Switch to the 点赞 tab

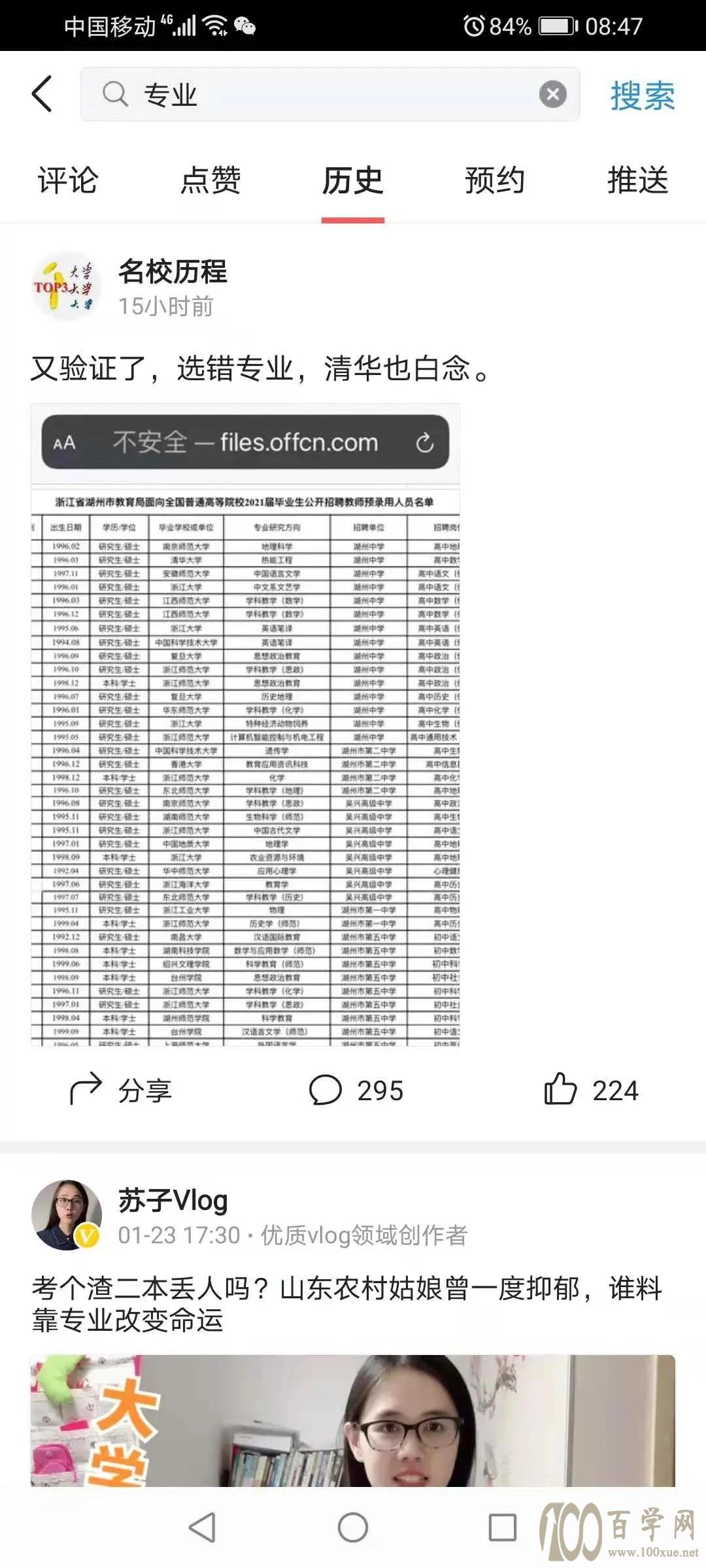(210, 180)
